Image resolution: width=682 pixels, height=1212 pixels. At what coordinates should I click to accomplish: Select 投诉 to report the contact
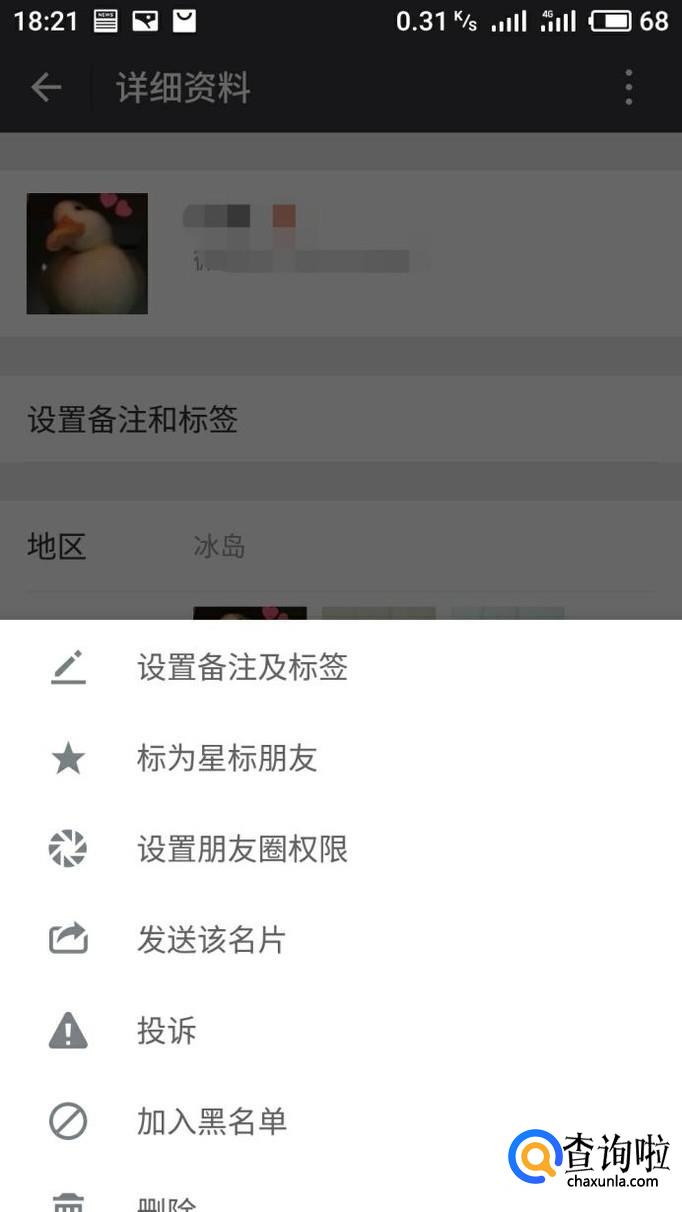(167, 1031)
